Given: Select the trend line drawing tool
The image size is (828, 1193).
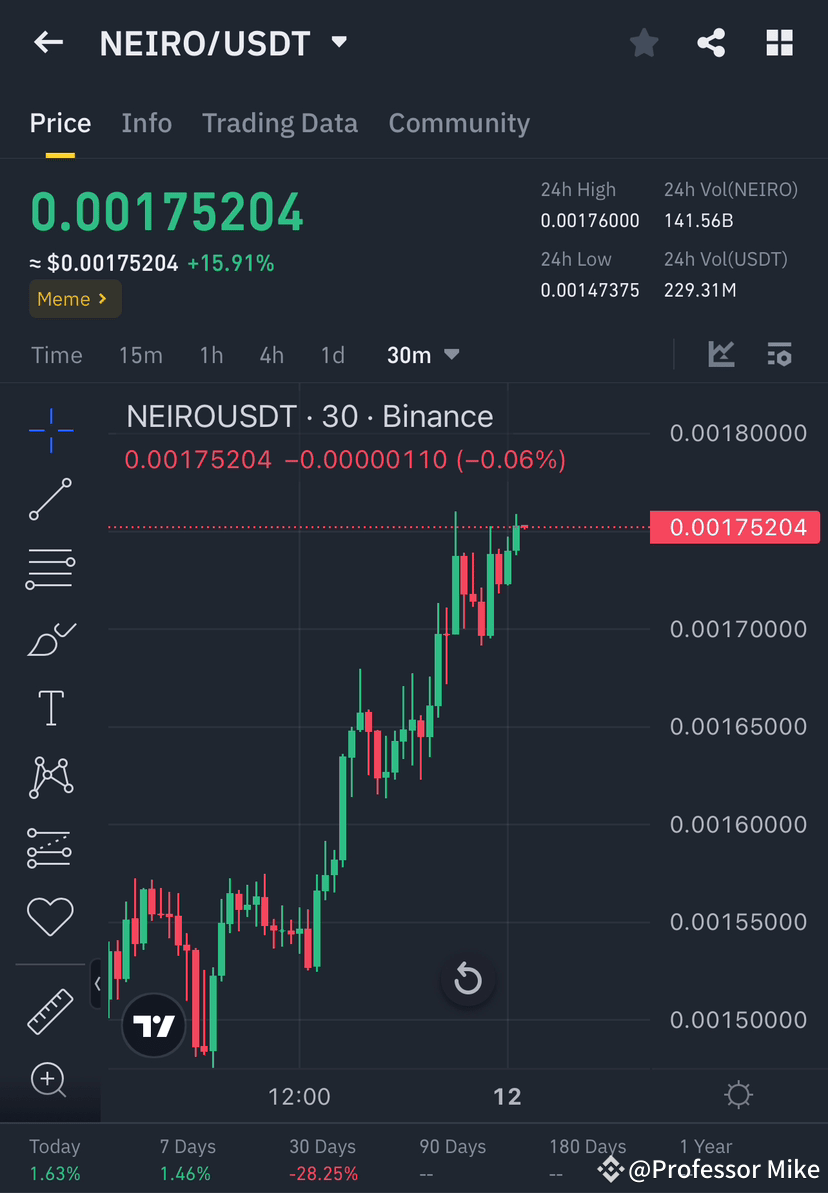Looking at the screenshot, I should pos(50,500).
